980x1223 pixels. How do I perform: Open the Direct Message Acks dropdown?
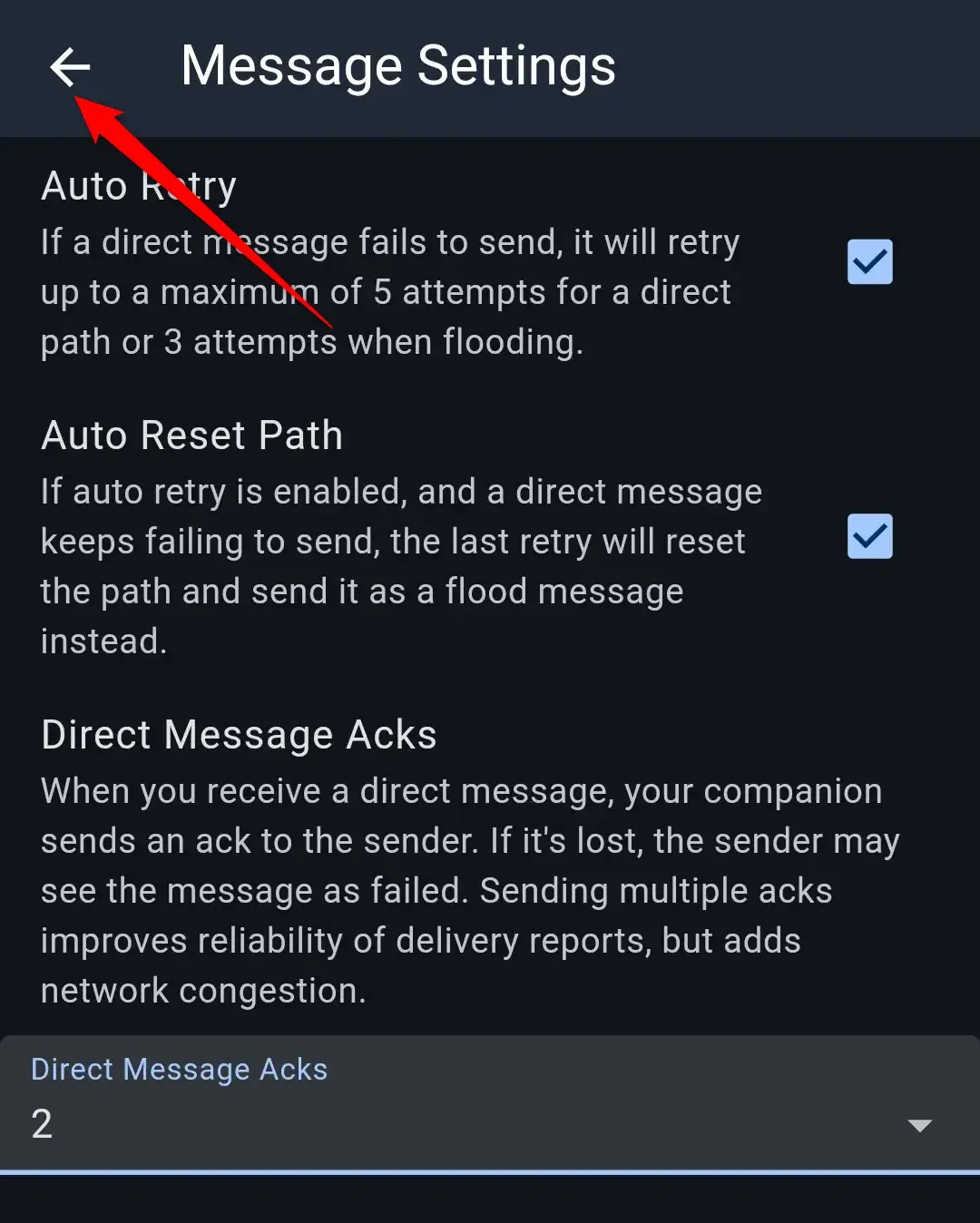tap(490, 1104)
